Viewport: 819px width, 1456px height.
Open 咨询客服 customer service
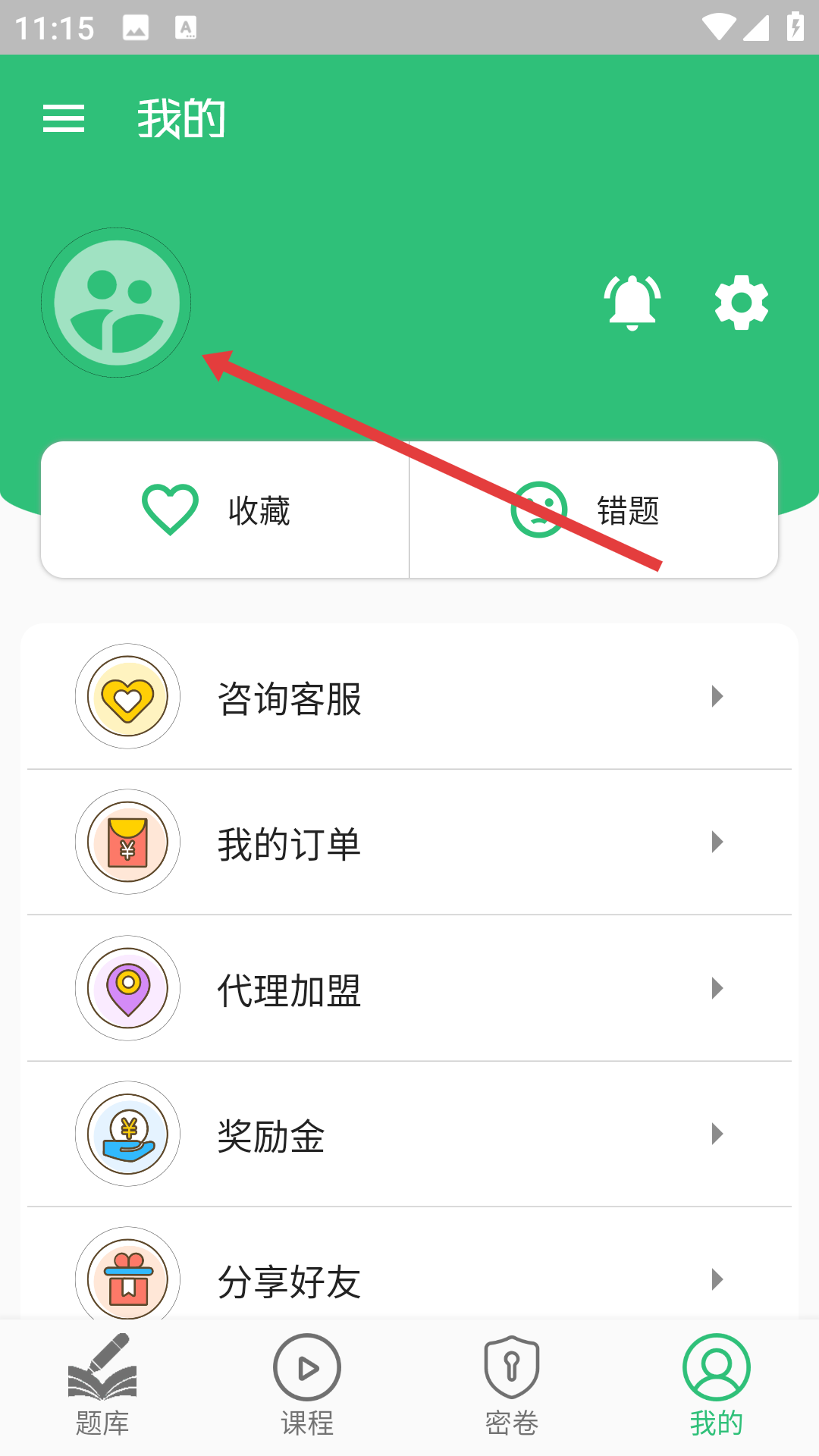(409, 696)
